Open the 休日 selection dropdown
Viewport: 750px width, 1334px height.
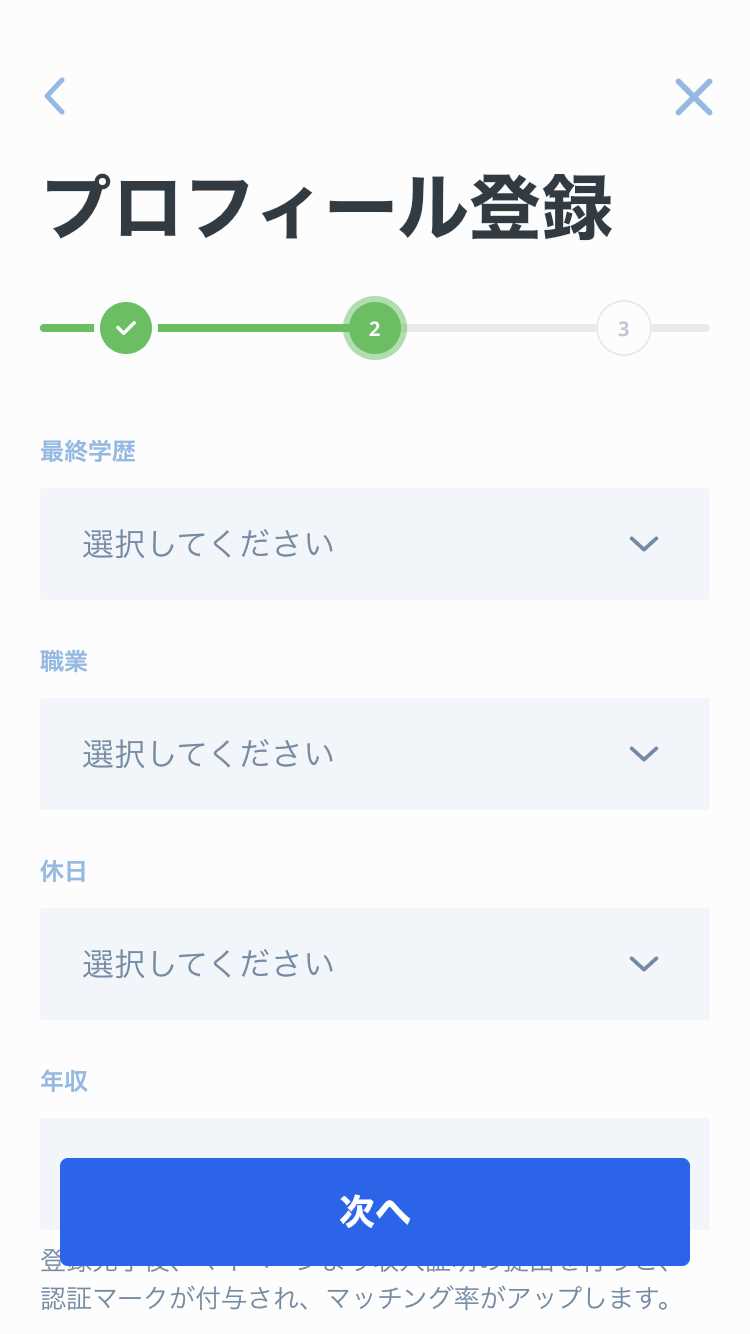tap(374, 964)
